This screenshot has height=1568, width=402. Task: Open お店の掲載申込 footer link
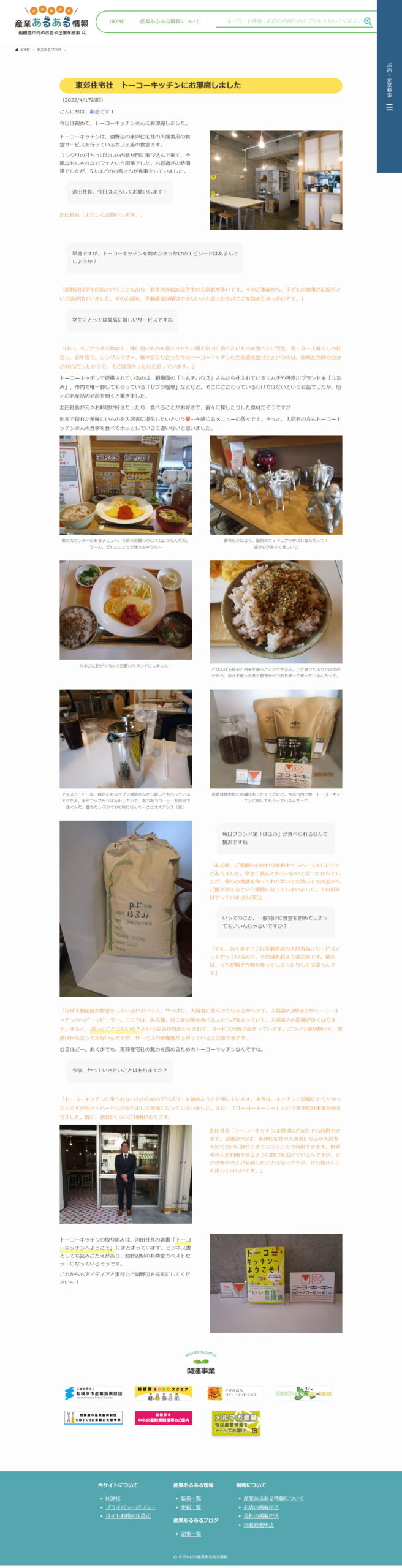click(x=260, y=1507)
